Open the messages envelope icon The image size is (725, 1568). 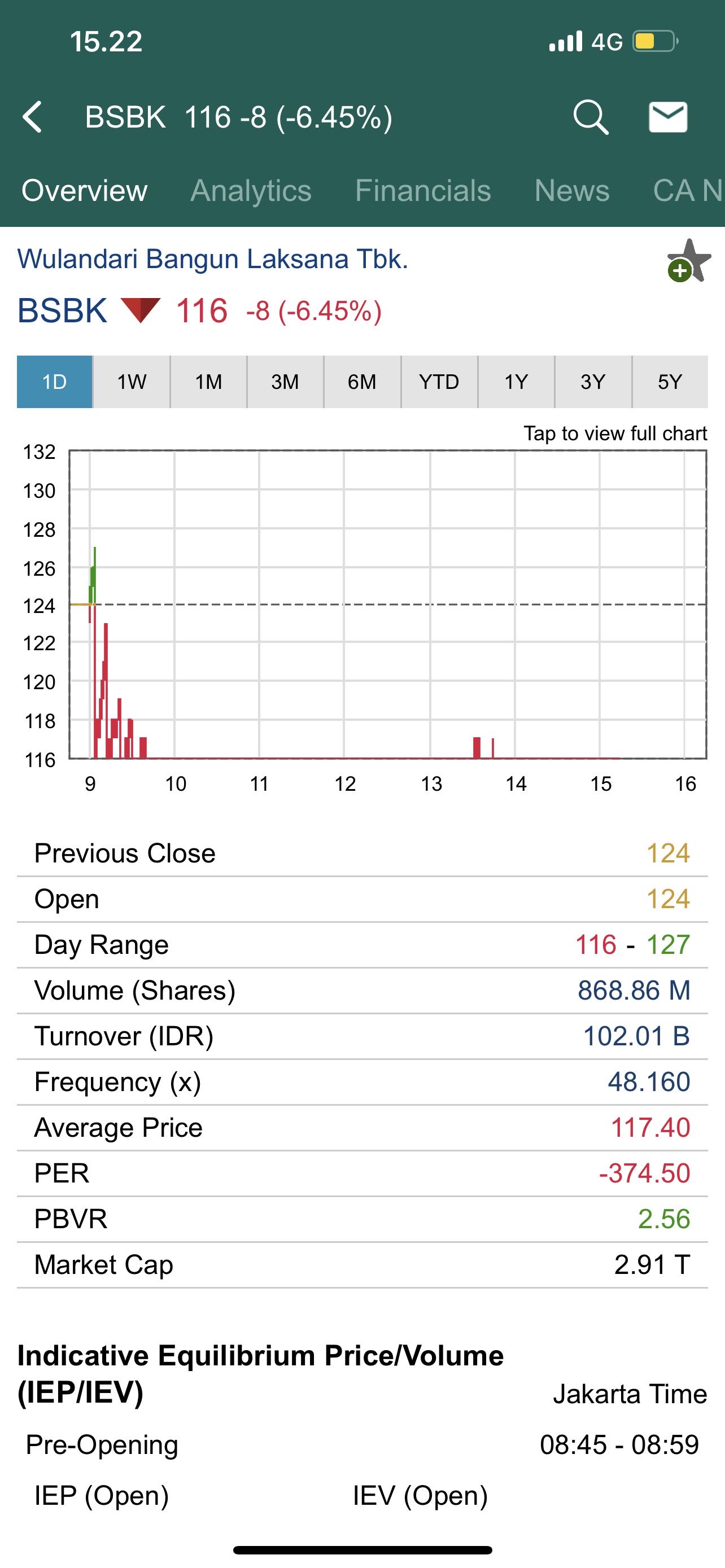coord(668,116)
